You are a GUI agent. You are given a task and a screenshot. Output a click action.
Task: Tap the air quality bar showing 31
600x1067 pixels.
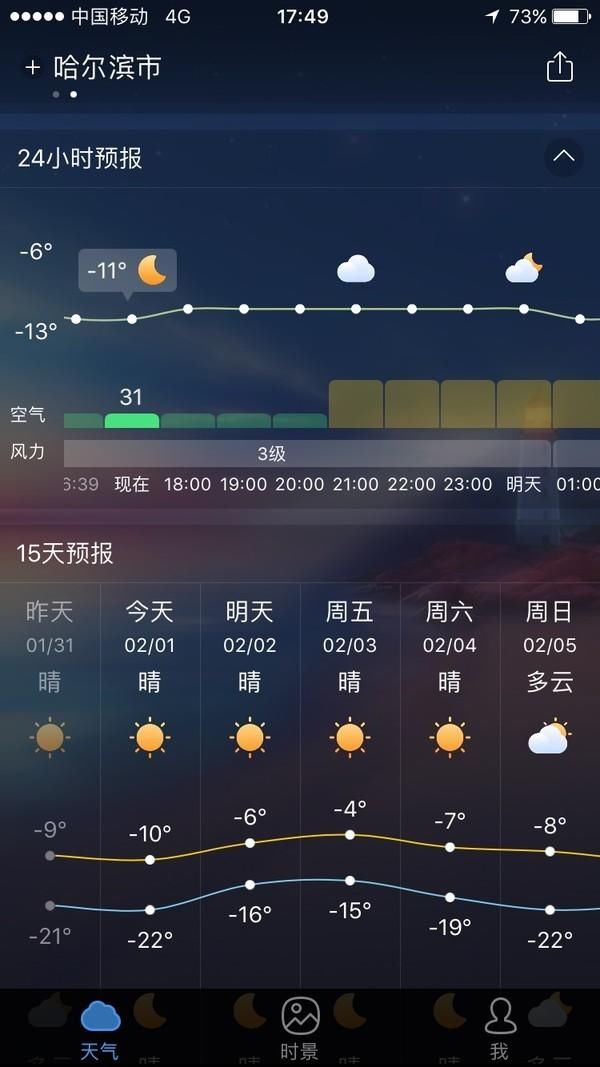(131, 420)
